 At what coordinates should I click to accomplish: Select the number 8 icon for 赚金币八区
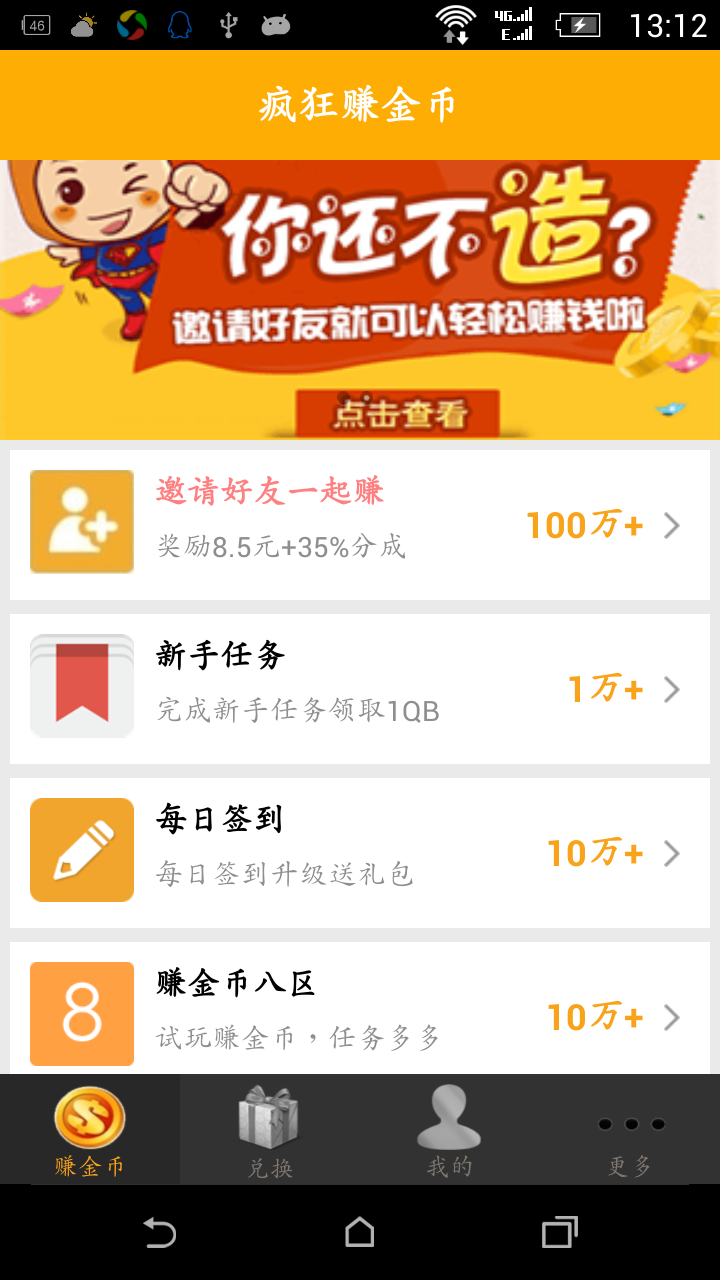[x=81, y=1014]
